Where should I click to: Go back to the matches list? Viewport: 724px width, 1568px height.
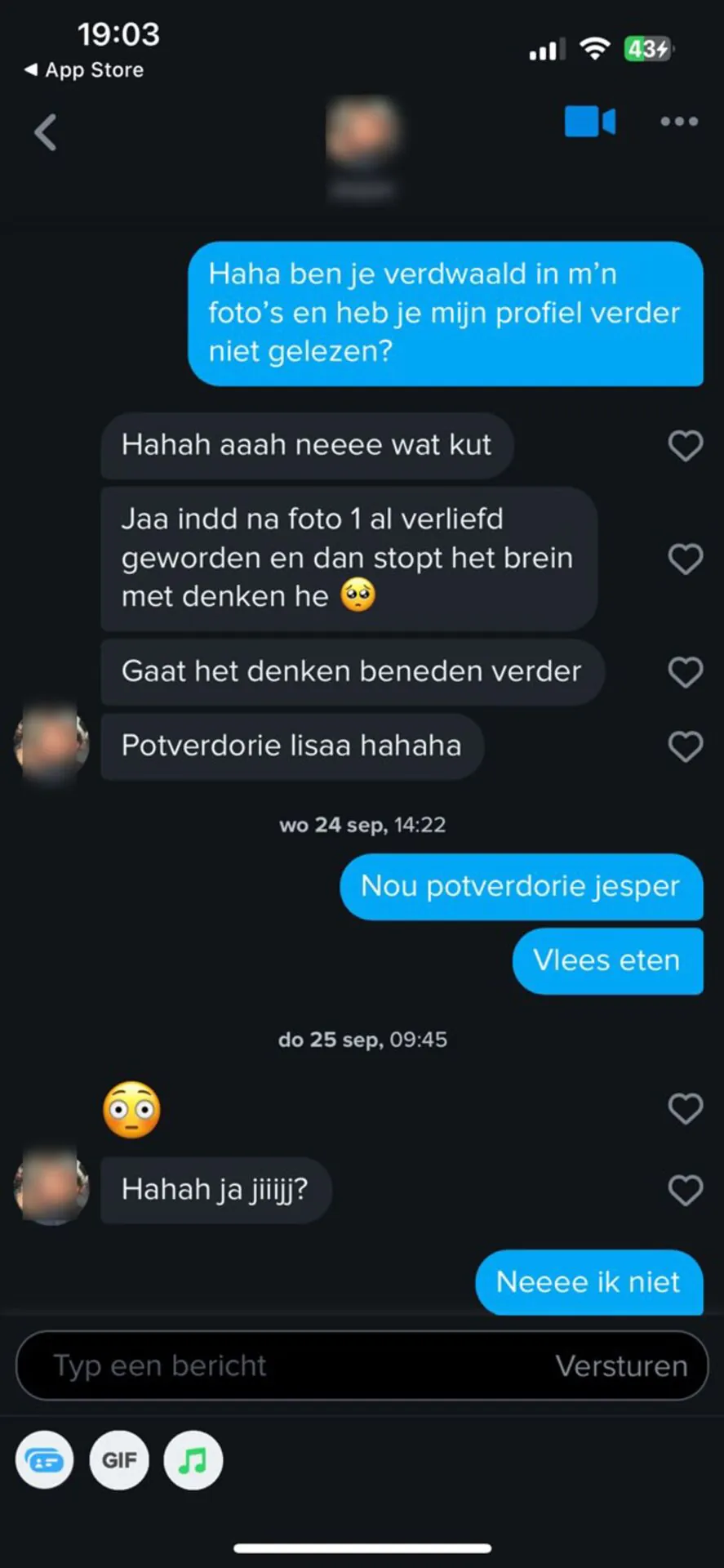(46, 132)
